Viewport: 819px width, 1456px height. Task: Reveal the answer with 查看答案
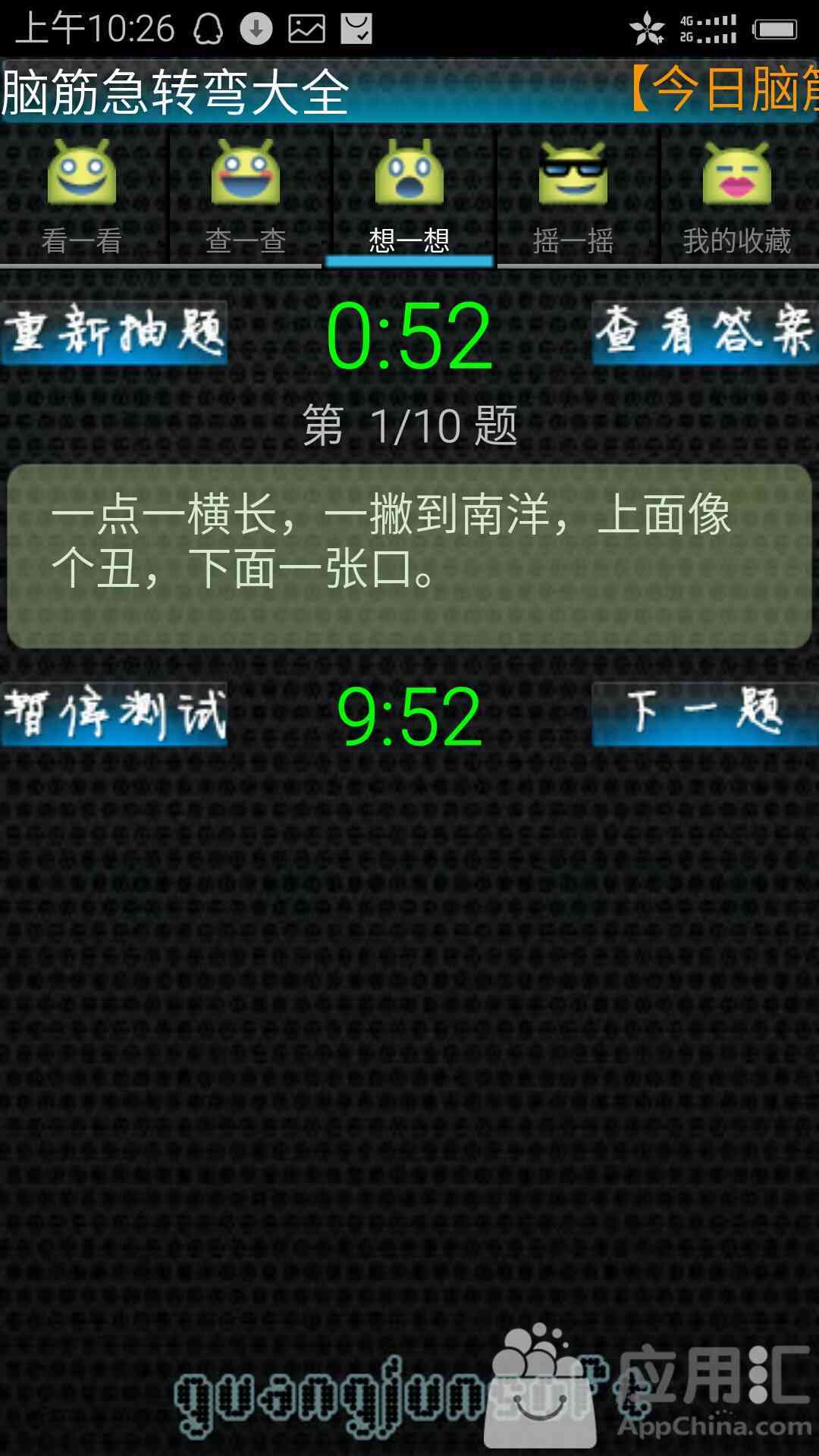[705, 333]
